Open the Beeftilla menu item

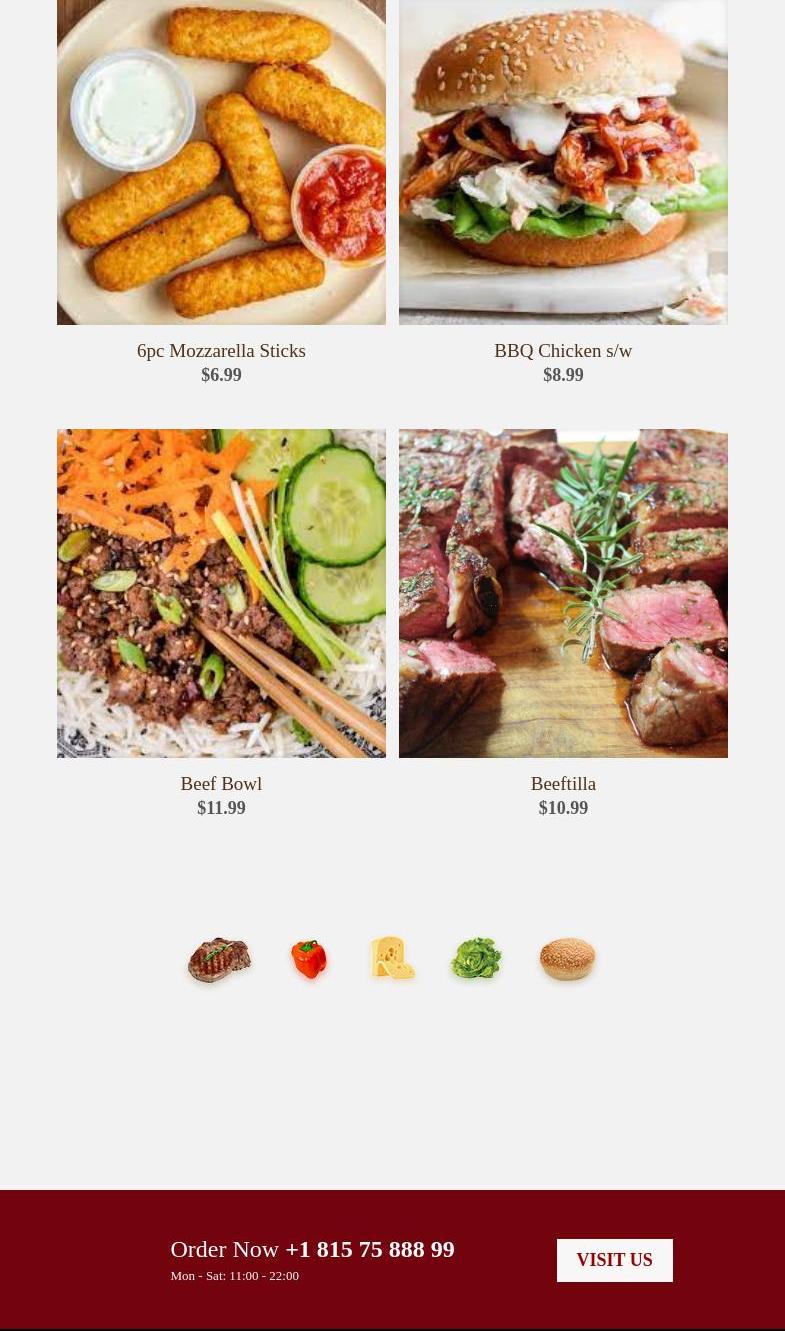pyautogui.click(x=563, y=784)
